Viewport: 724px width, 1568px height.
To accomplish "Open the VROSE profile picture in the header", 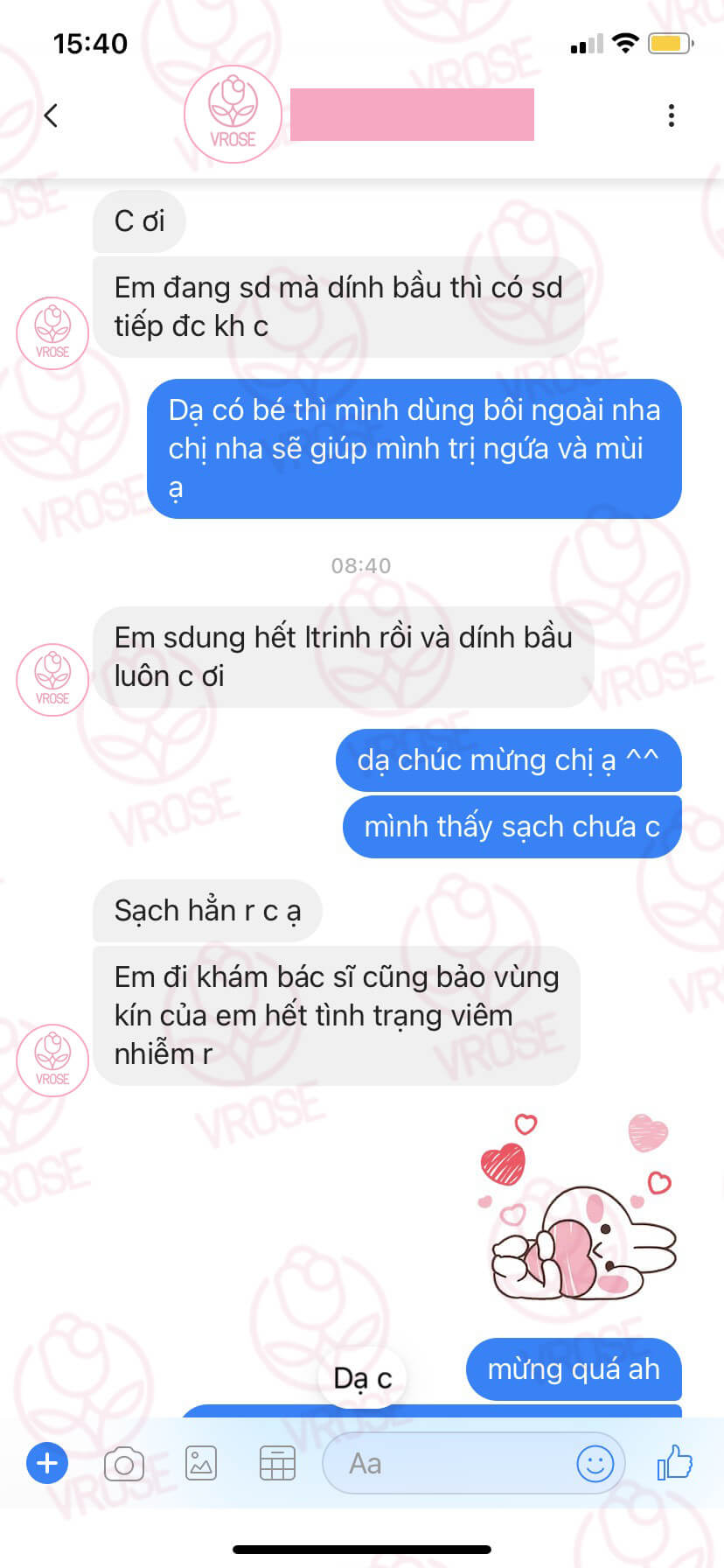I will 233,115.
